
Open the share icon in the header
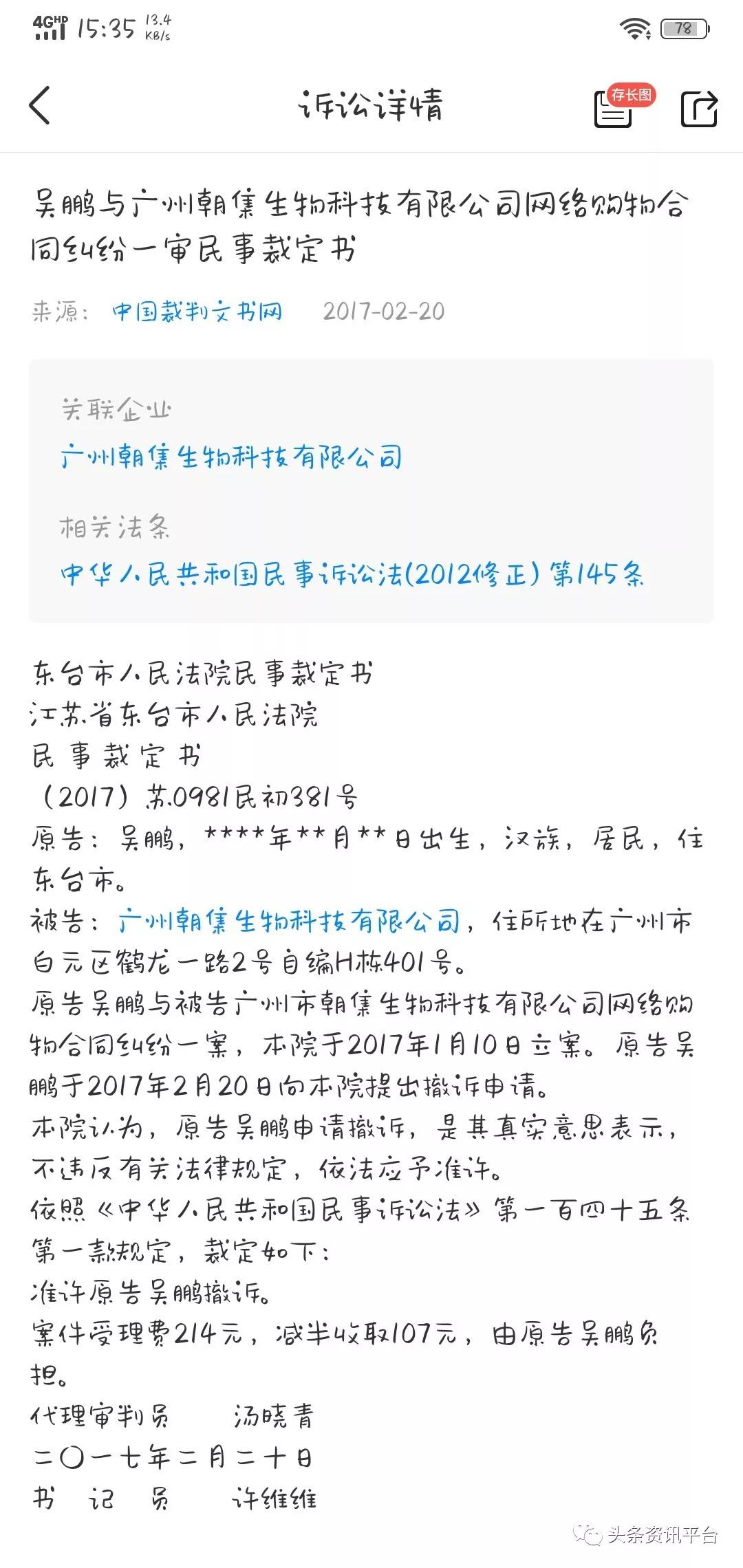tap(699, 108)
